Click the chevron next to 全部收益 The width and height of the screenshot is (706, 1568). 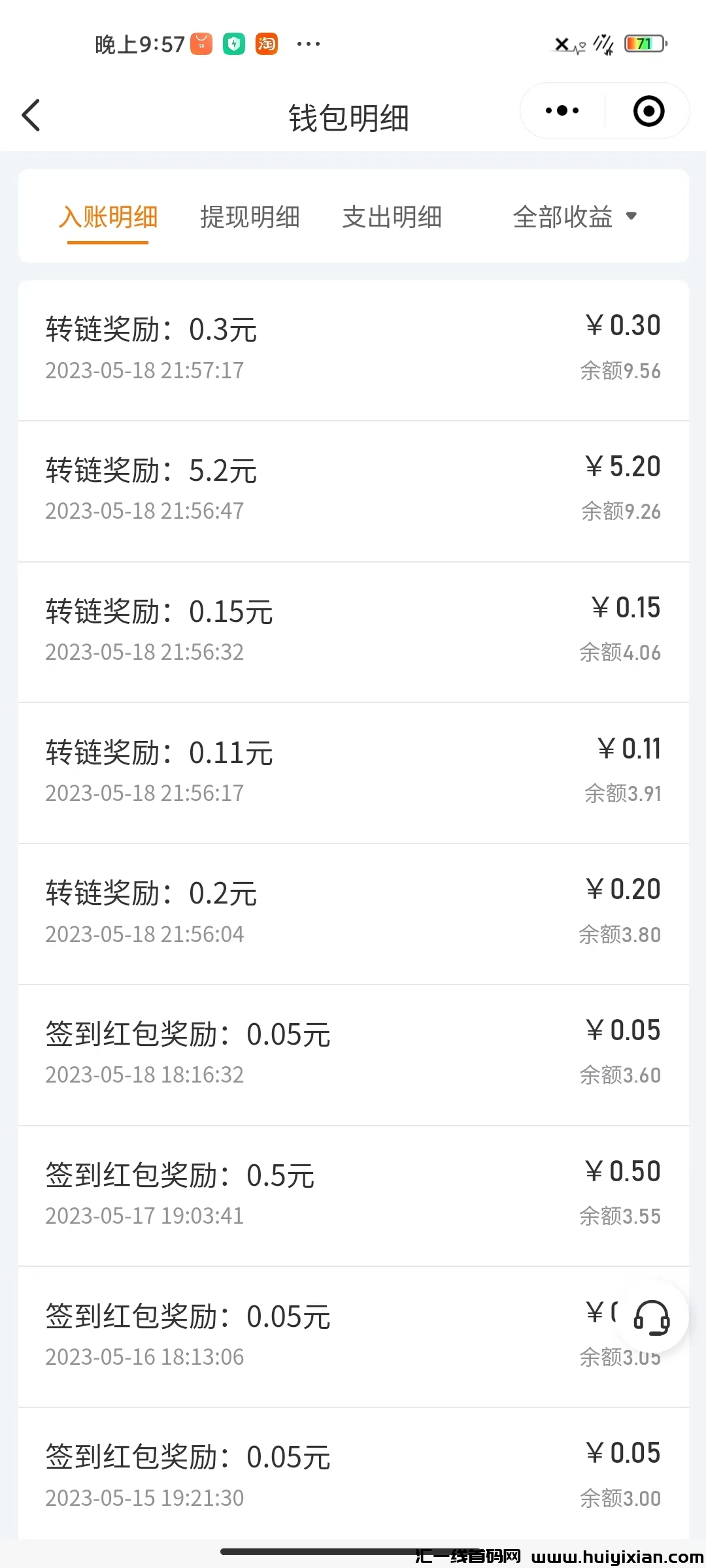(631, 218)
